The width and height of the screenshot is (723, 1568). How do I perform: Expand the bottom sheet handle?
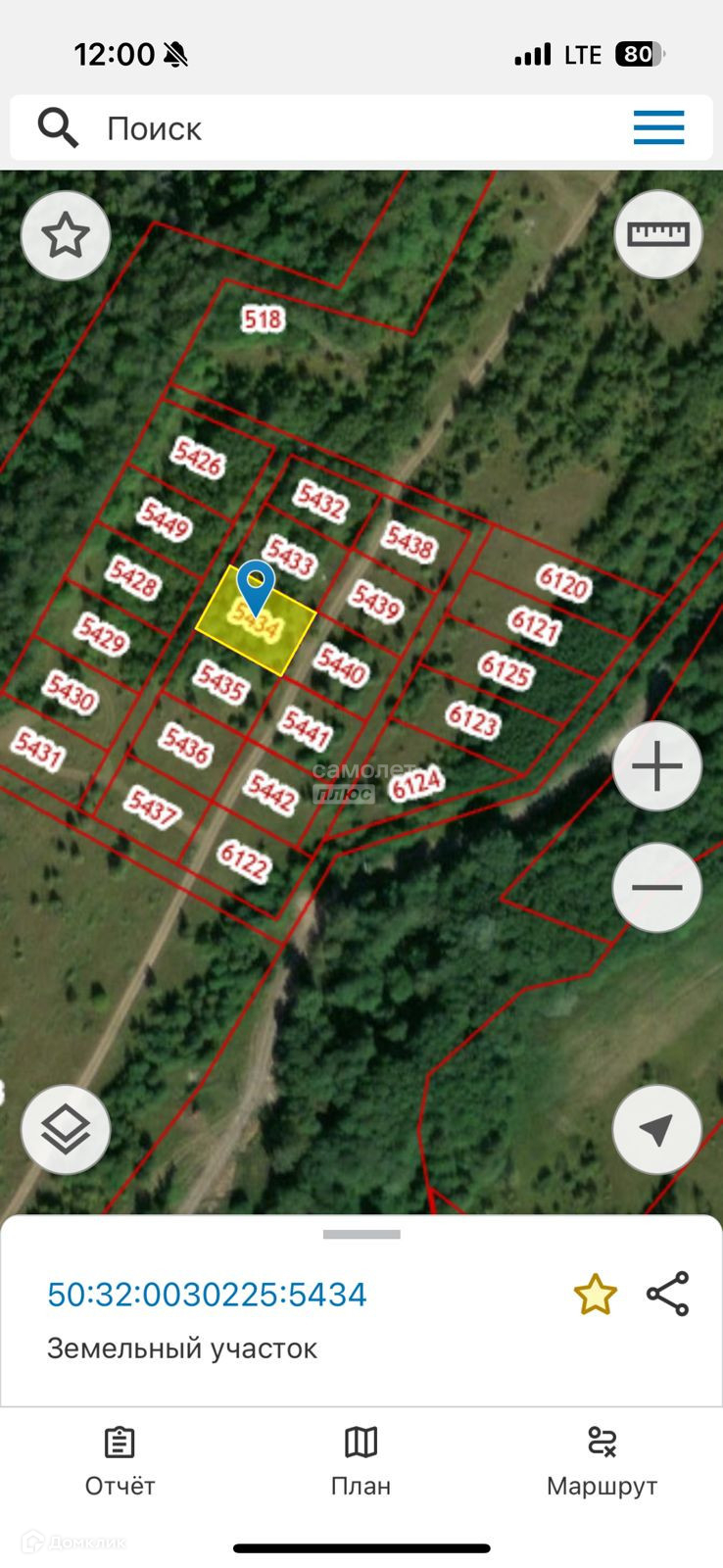(361, 1235)
